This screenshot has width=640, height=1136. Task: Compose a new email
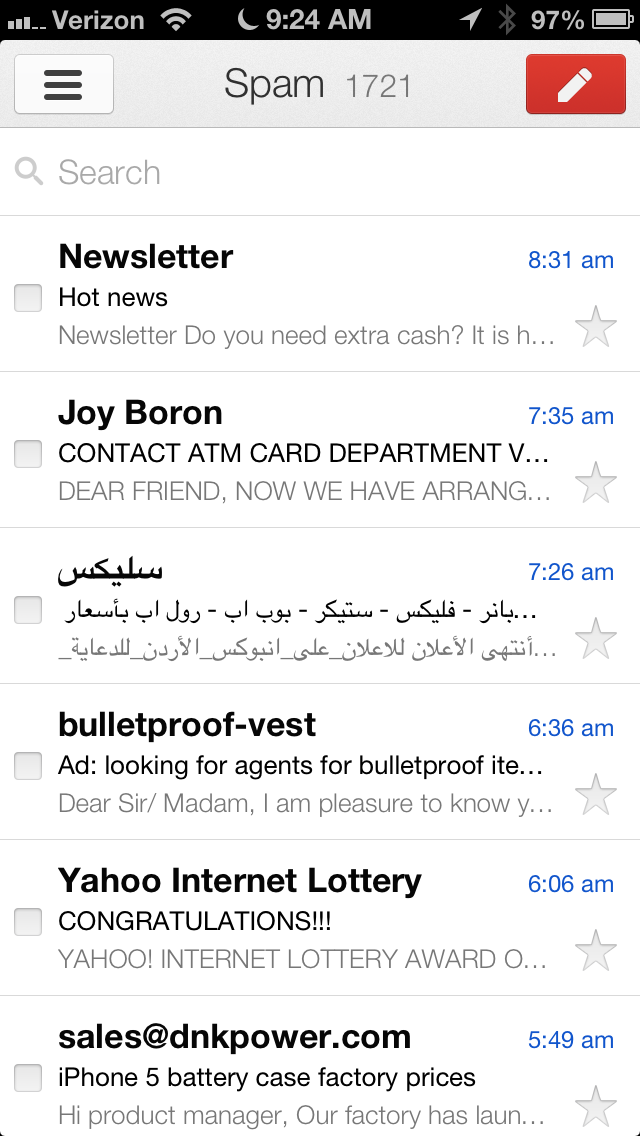pos(575,84)
